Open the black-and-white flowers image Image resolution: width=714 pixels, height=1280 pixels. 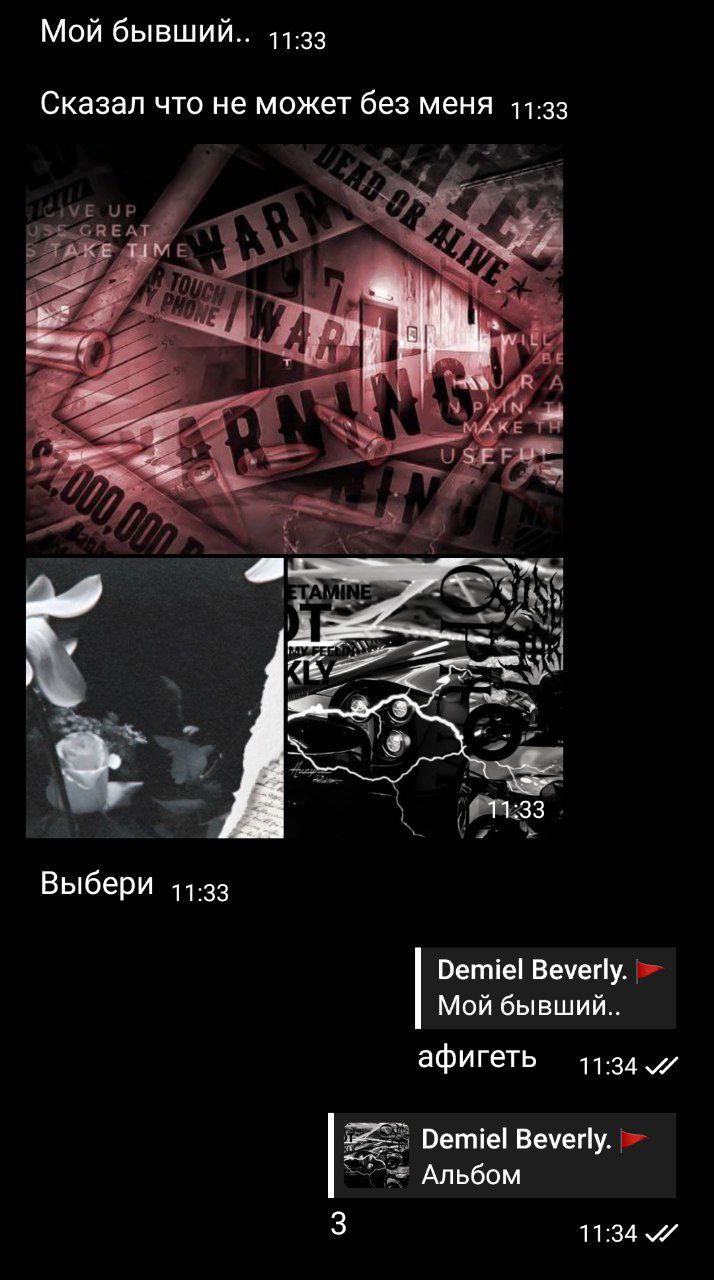coord(154,698)
